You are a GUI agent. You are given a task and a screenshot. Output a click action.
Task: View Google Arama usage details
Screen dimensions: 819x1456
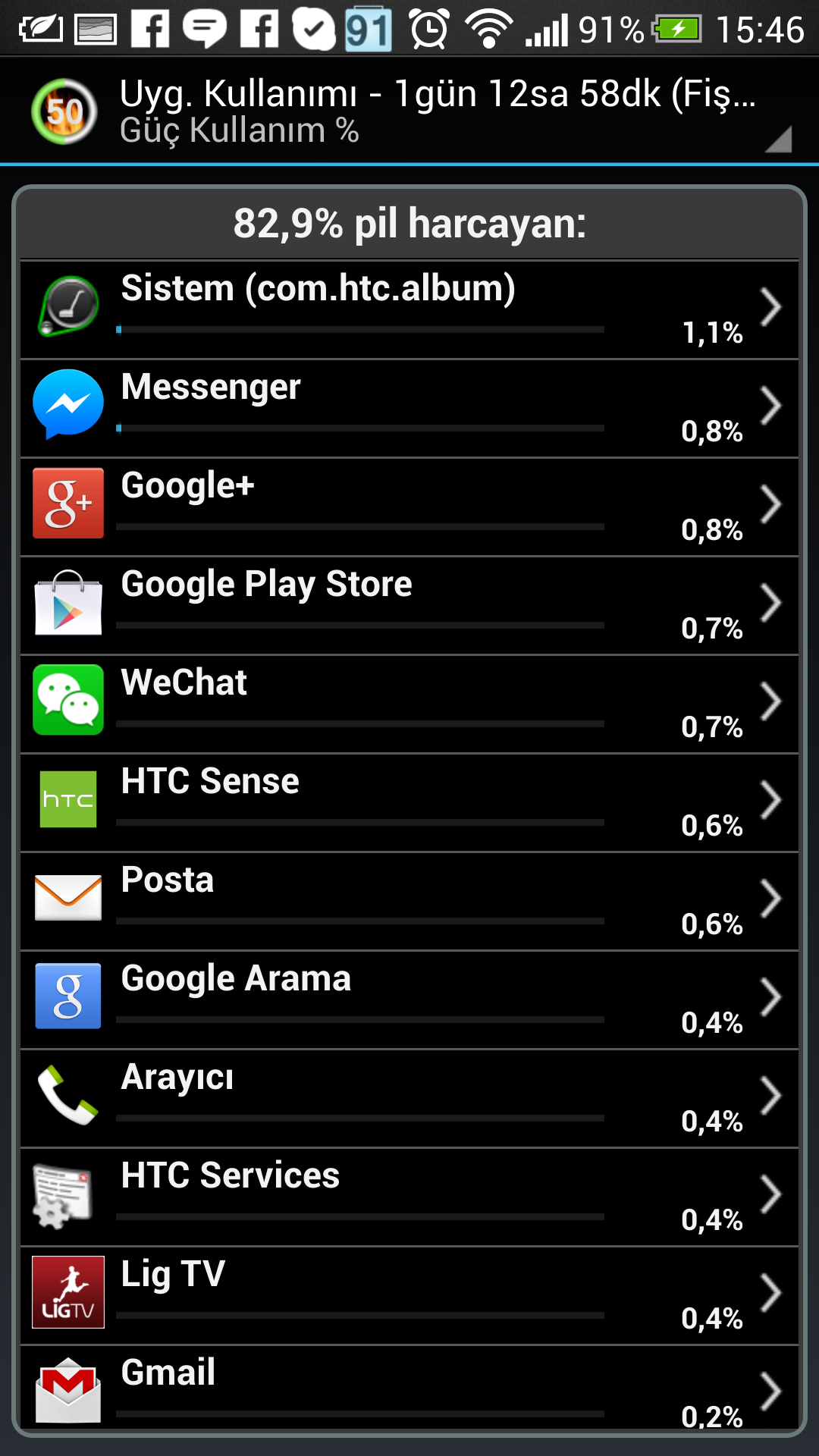point(409,1000)
